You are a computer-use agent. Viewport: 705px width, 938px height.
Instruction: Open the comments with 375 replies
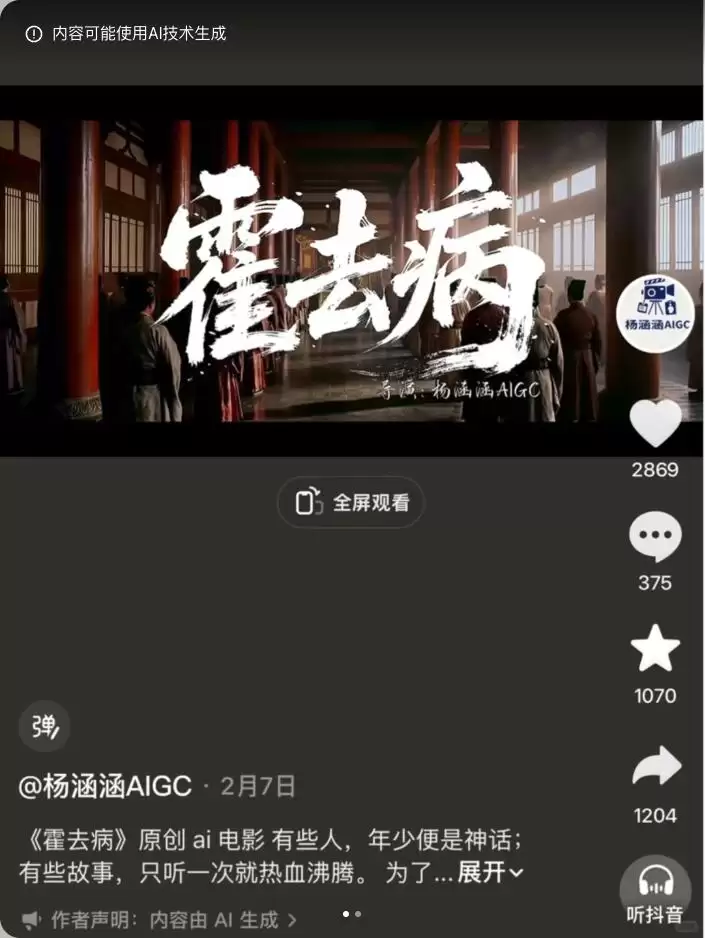click(655, 538)
